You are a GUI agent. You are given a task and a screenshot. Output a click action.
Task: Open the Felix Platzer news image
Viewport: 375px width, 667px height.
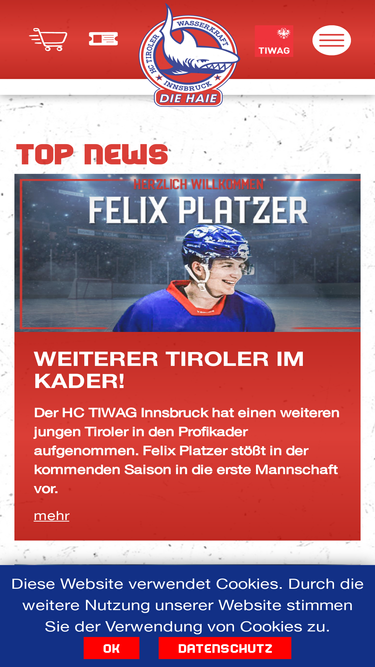(x=188, y=253)
